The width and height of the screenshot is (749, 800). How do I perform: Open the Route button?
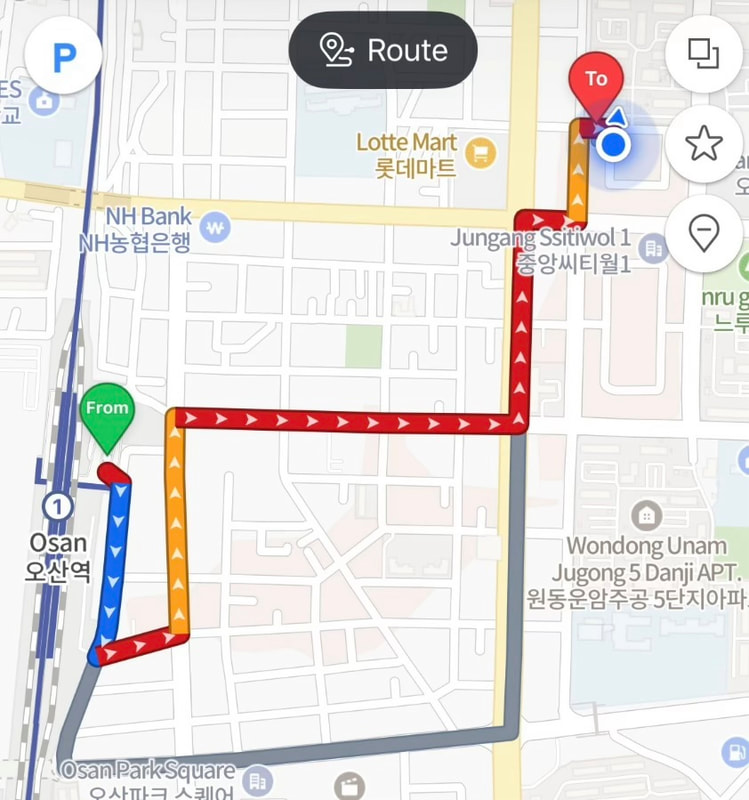pyautogui.click(x=383, y=50)
